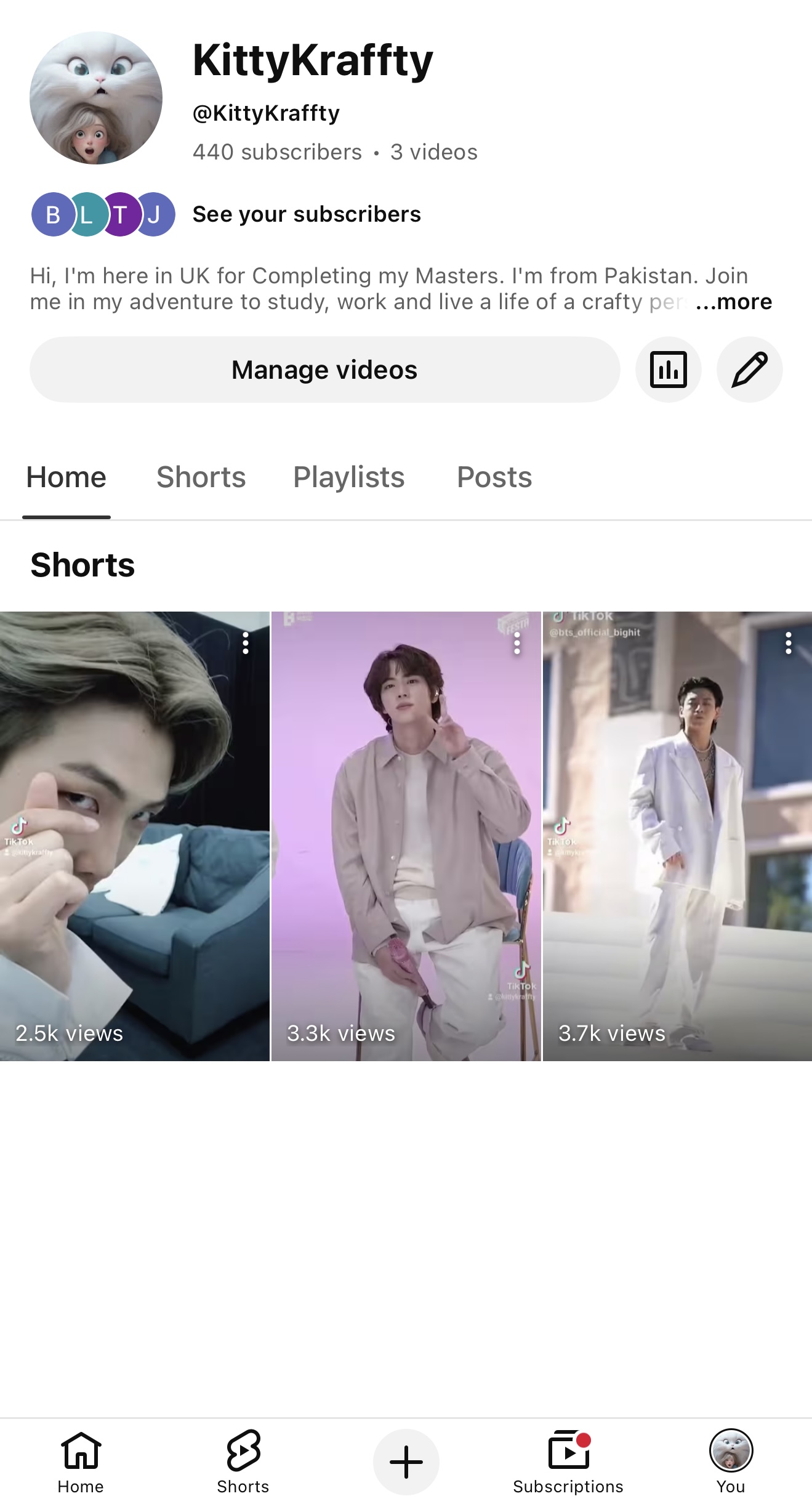See your subscribers list

[x=307, y=214]
